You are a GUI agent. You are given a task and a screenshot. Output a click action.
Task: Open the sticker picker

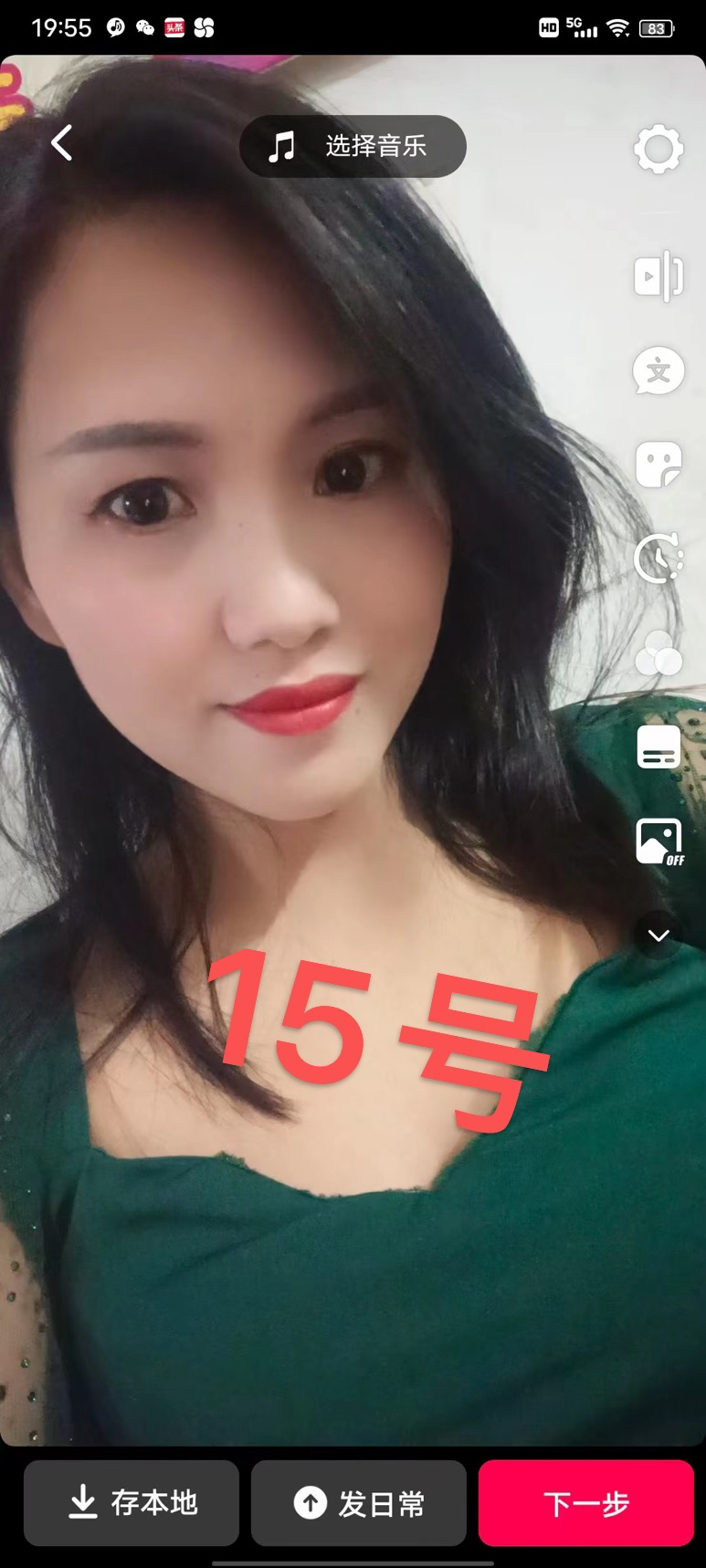point(659,465)
